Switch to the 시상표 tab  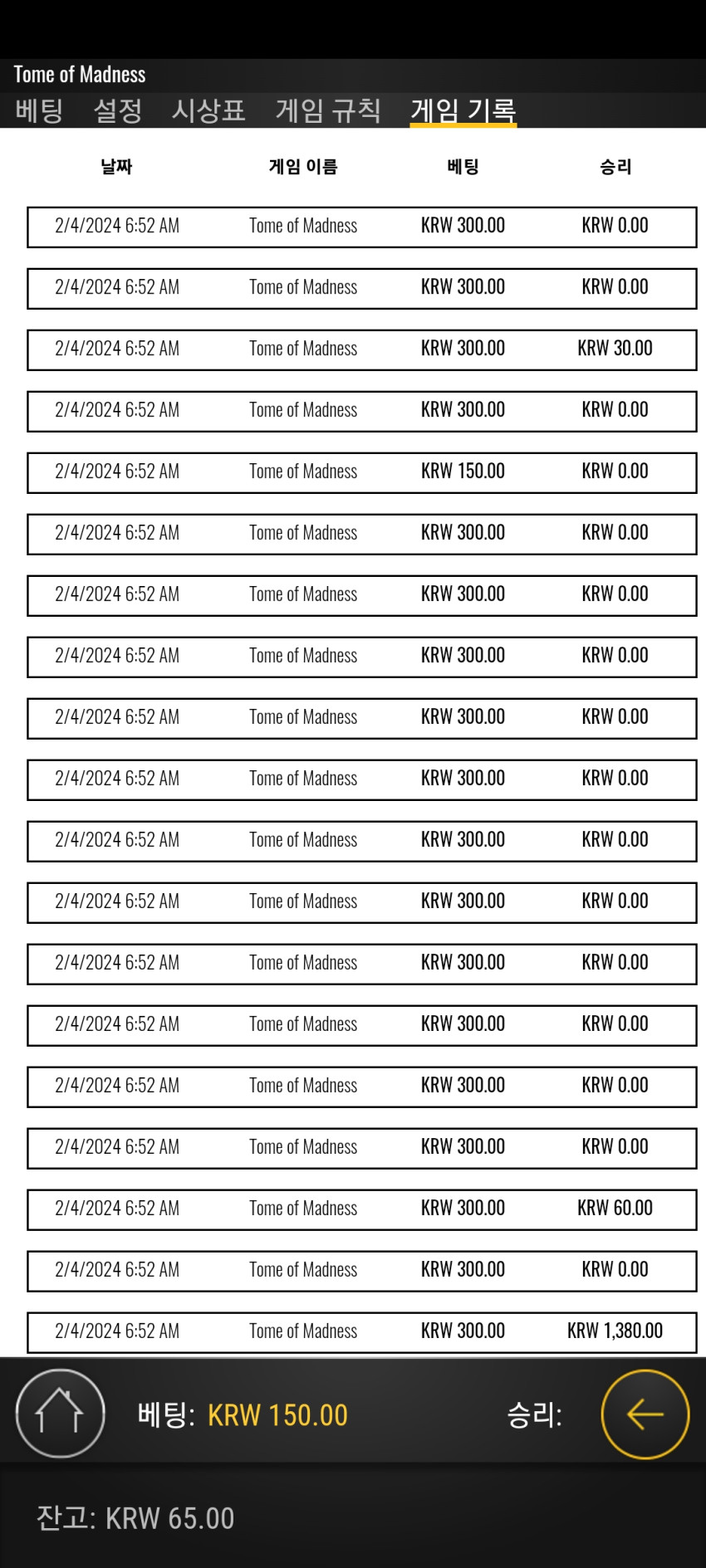click(208, 110)
